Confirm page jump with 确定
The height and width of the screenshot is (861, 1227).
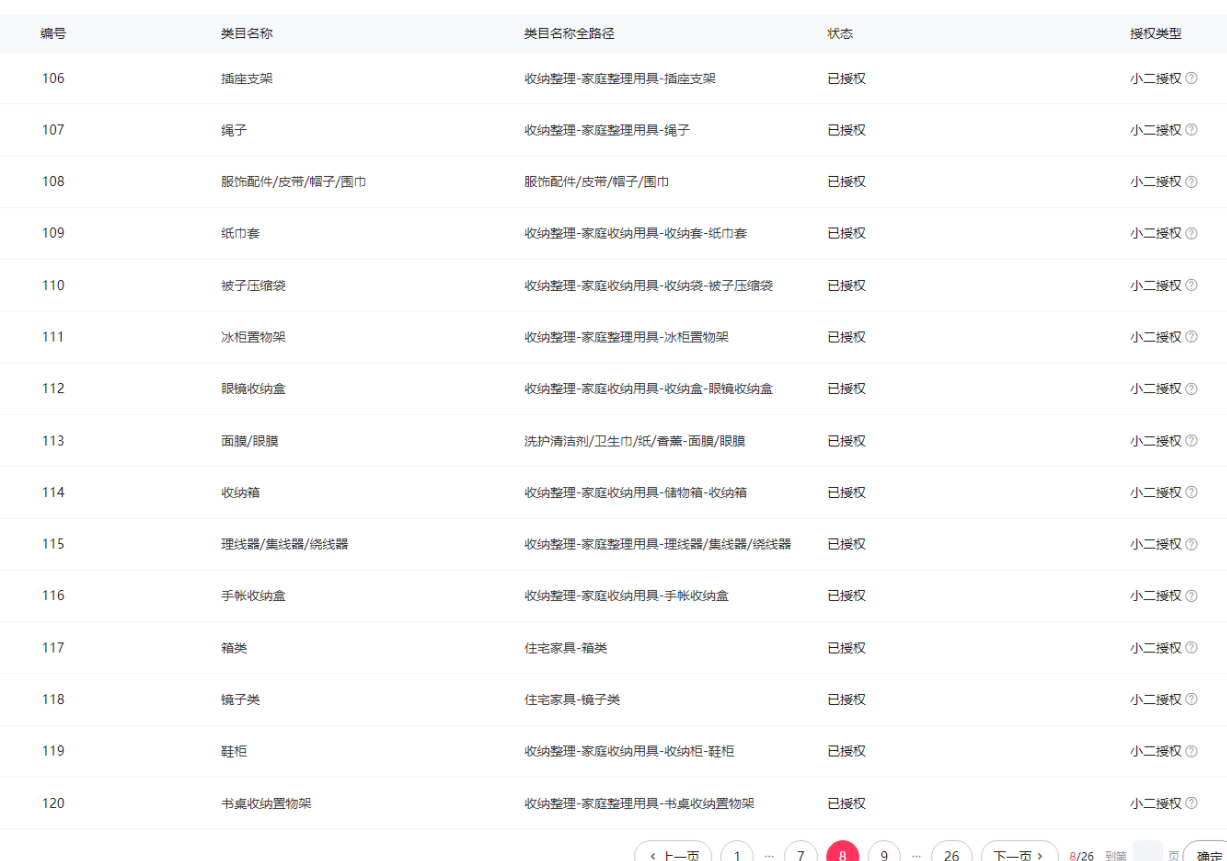coord(1208,855)
